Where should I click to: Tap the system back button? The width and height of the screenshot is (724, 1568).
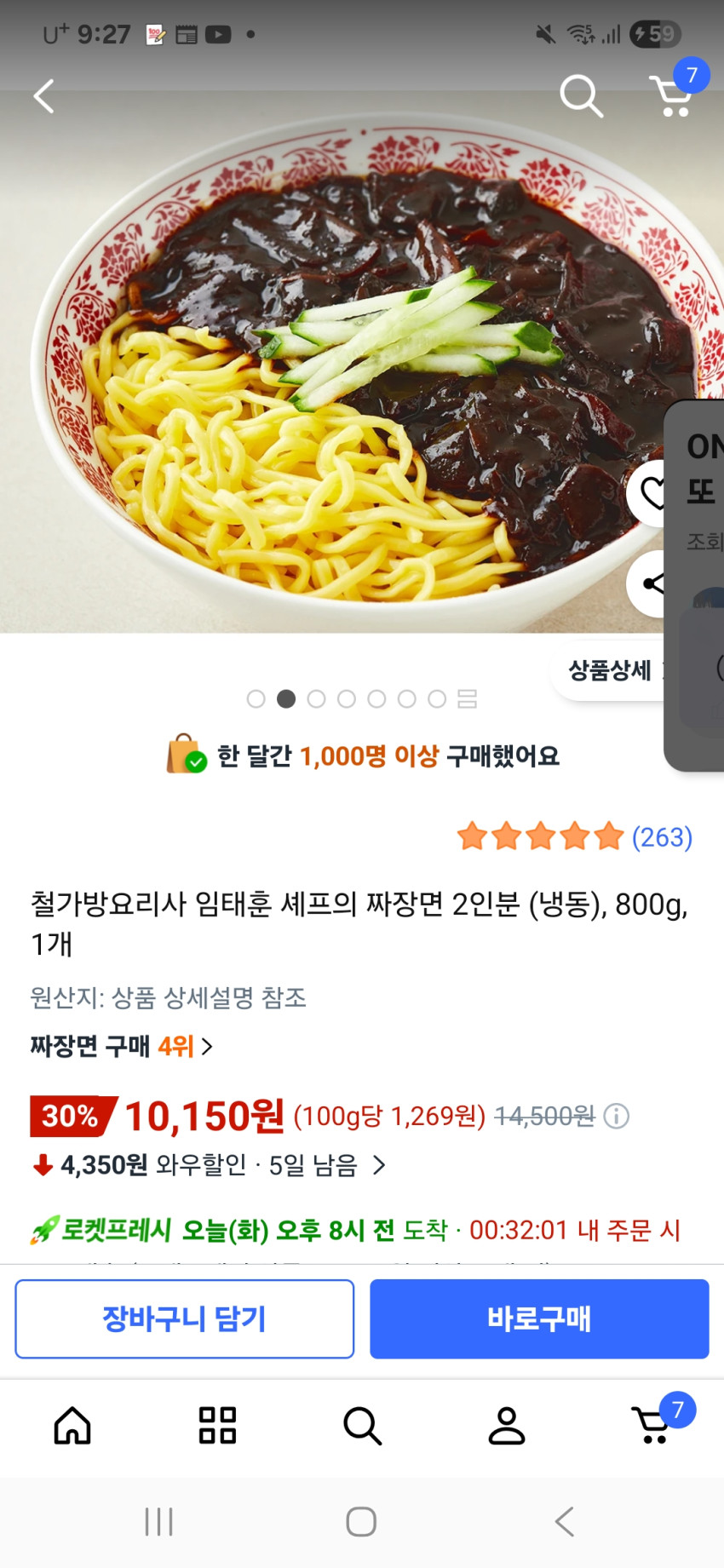tap(564, 1521)
